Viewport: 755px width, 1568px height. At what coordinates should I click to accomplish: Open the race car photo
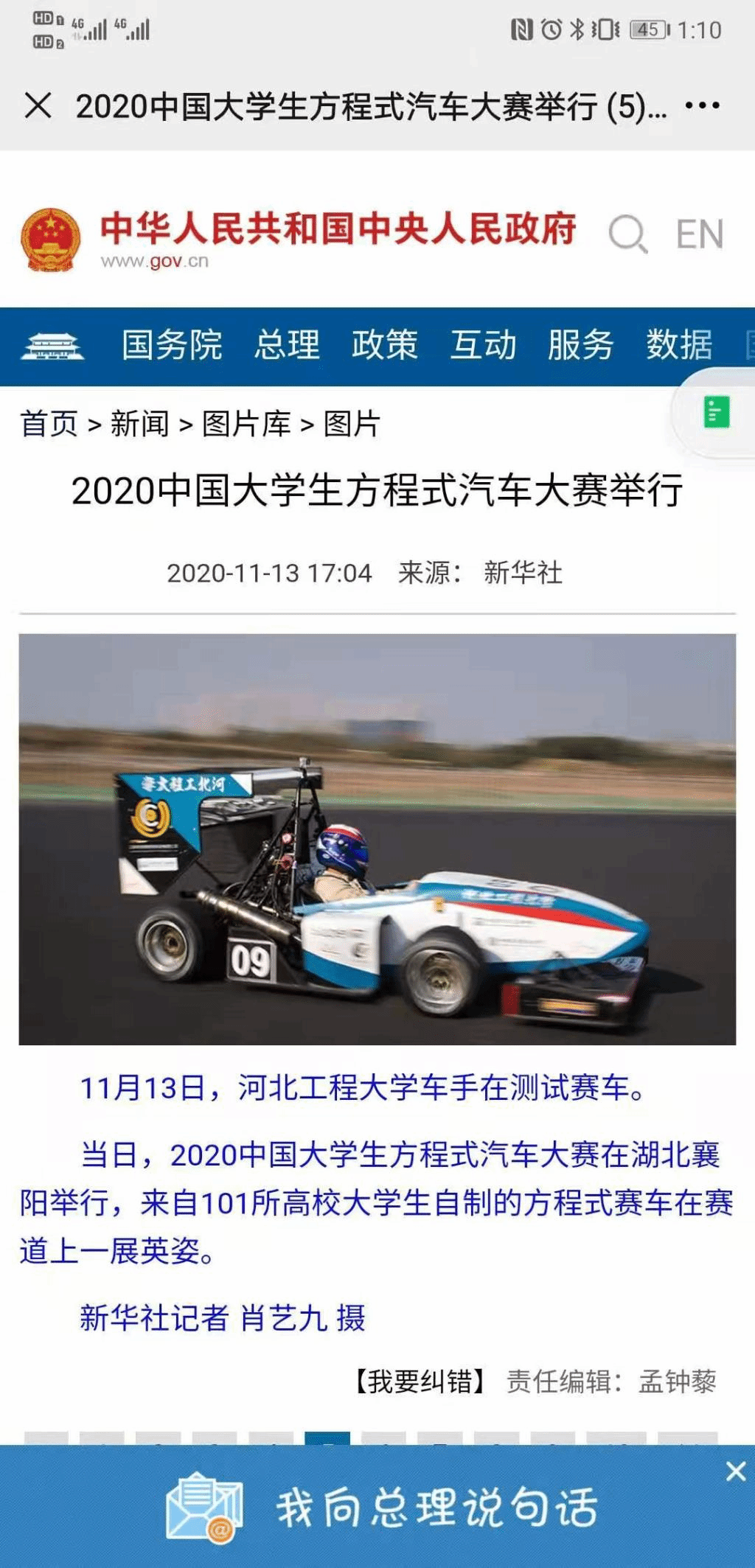[x=377, y=839]
